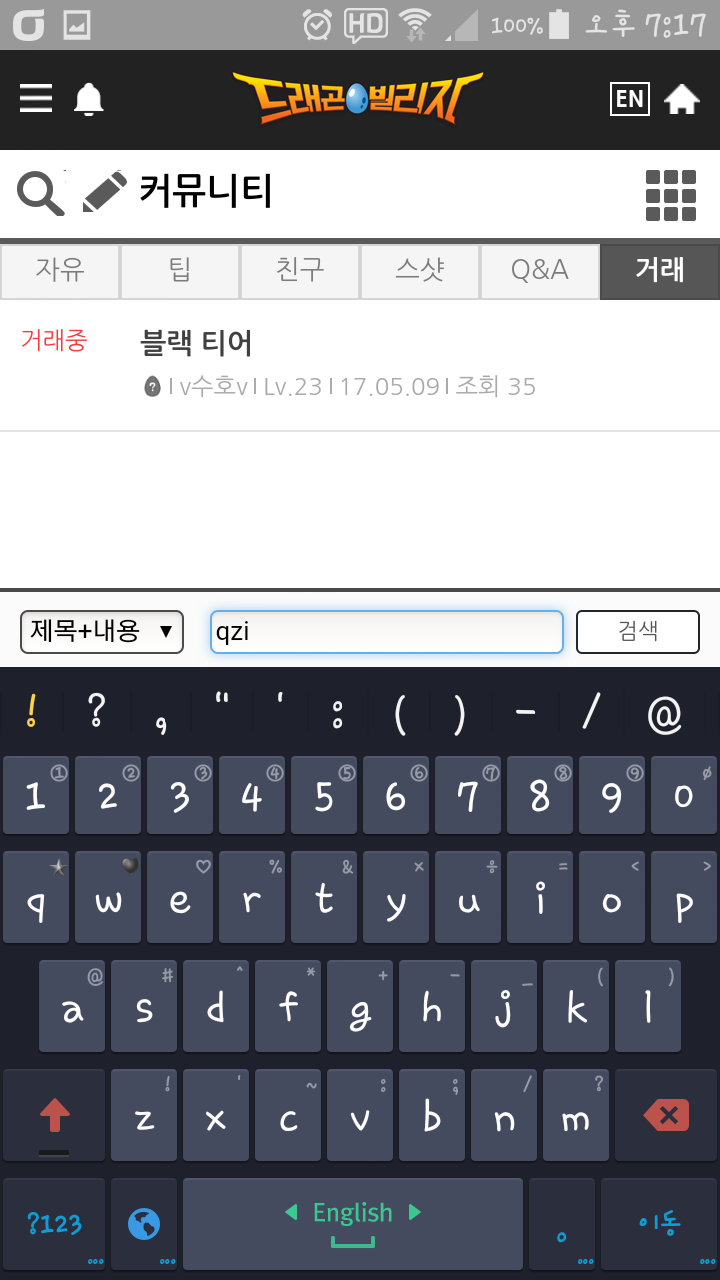This screenshot has width=720, height=1280.
Task: Switch to the 자유 tab
Action: click(60, 271)
